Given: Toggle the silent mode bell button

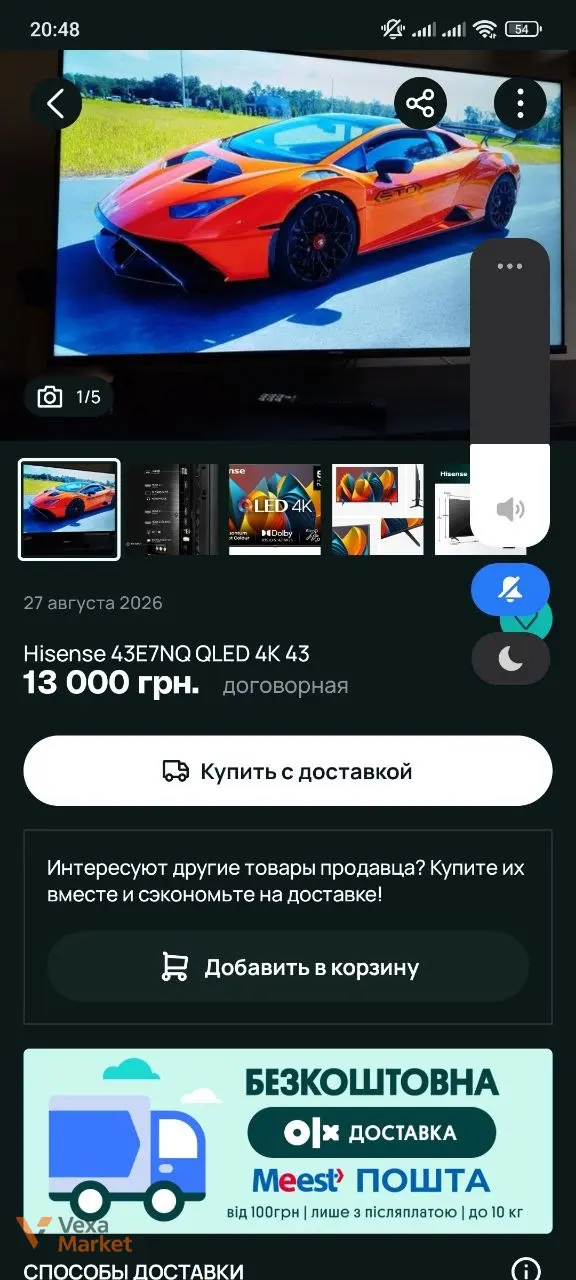Looking at the screenshot, I should coord(510,589).
